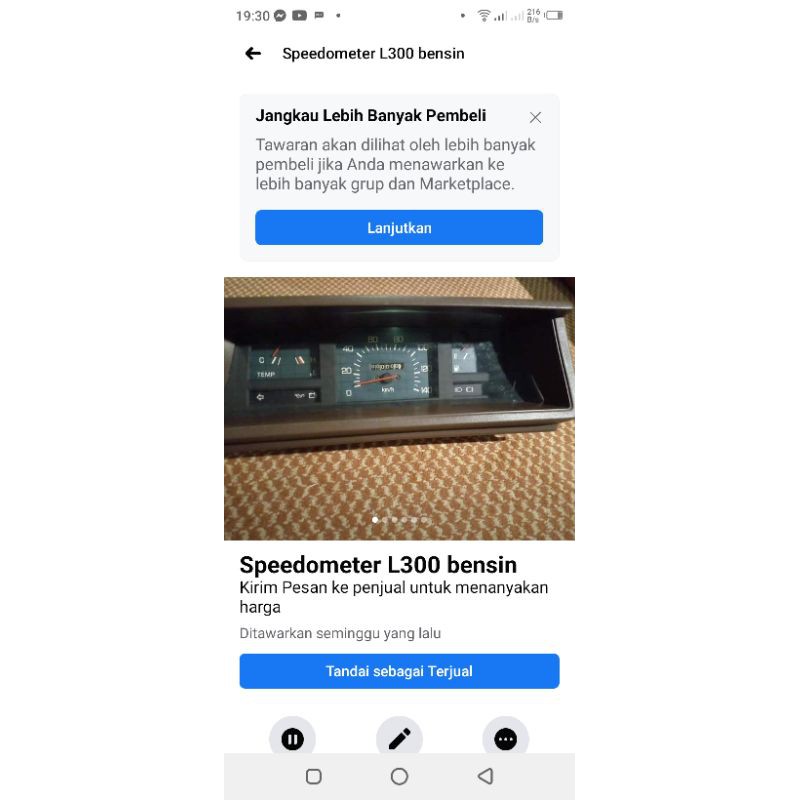Screen dimensions: 800x800
Task: Open recent apps from the navigation bar
Action: tap(313, 776)
